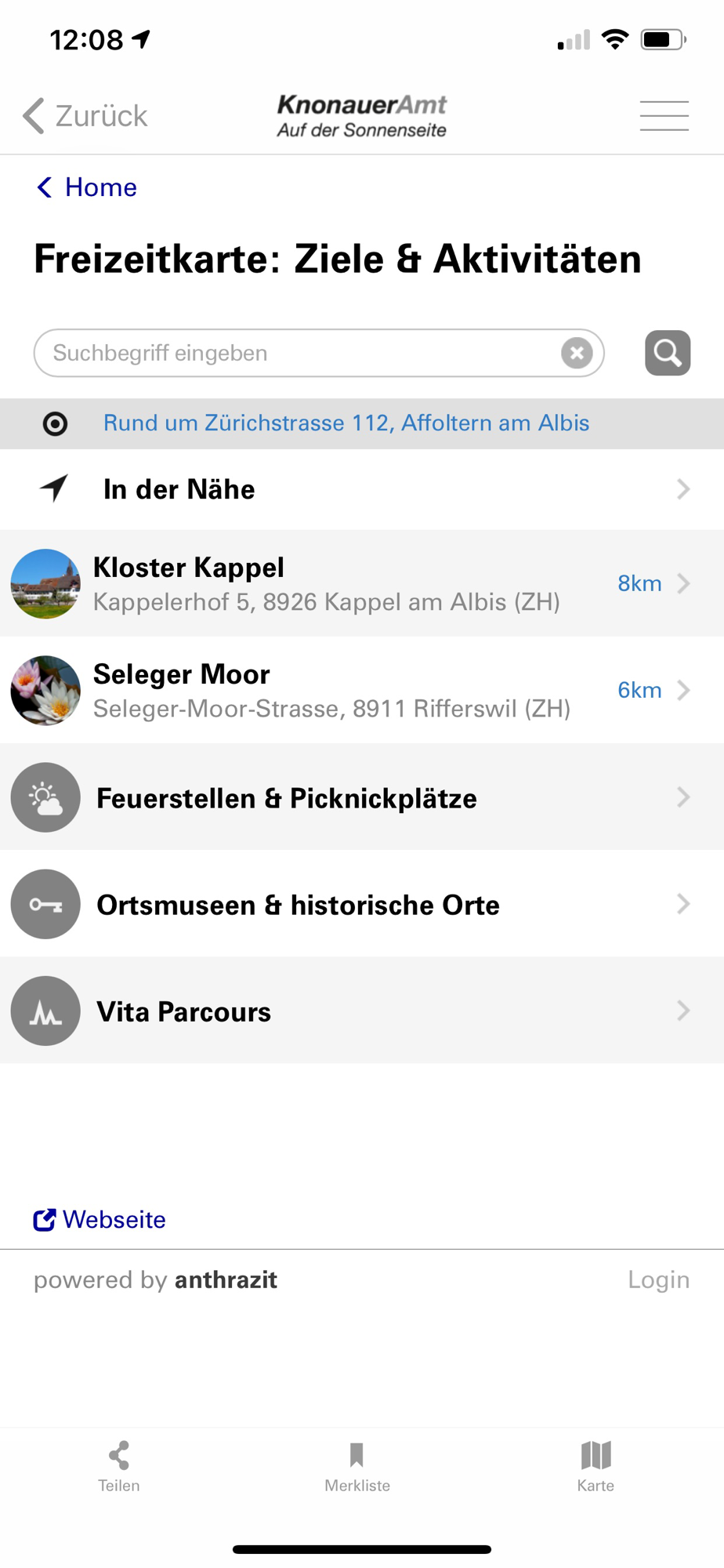This screenshot has height=1568, width=724.
Task: Switch to the Karte map tab
Action: [x=595, y=1466]
